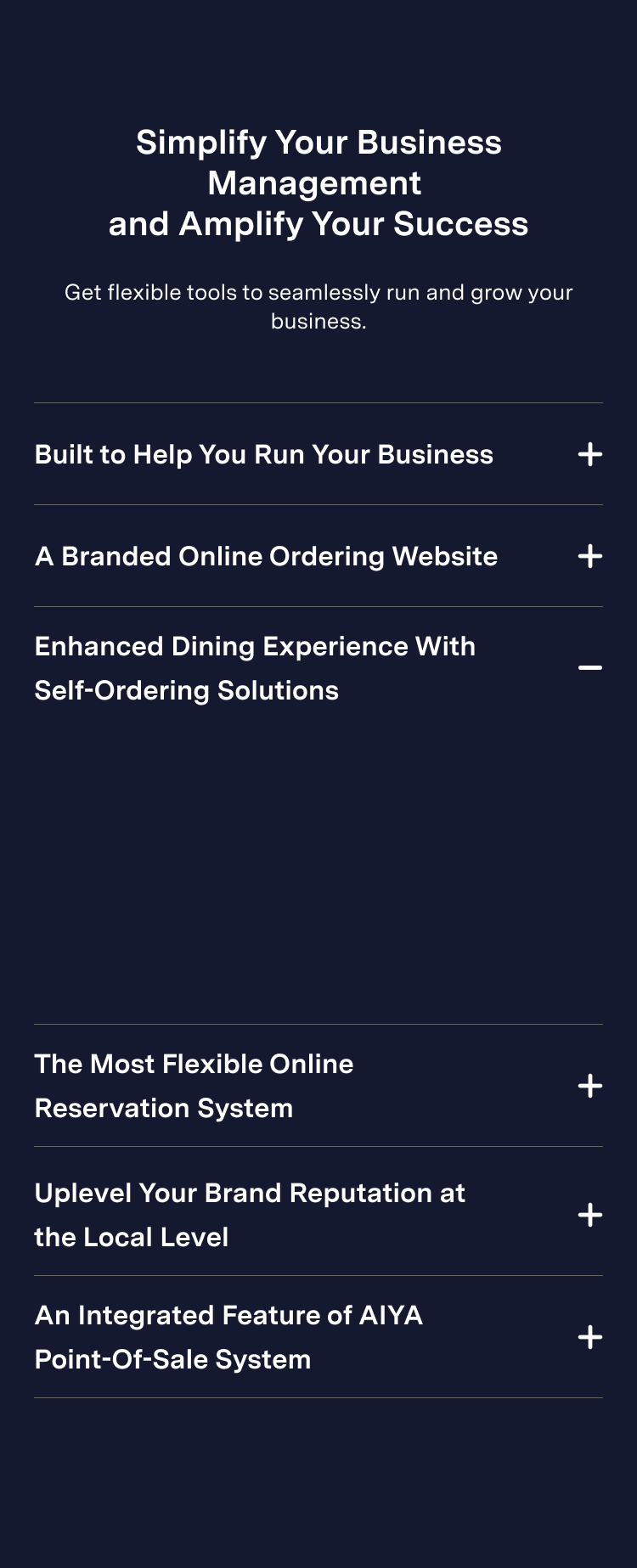Expand Uplevel Your Brand Reputation section
This screenshot has height=1568, width=637.
click(589, 1216)
